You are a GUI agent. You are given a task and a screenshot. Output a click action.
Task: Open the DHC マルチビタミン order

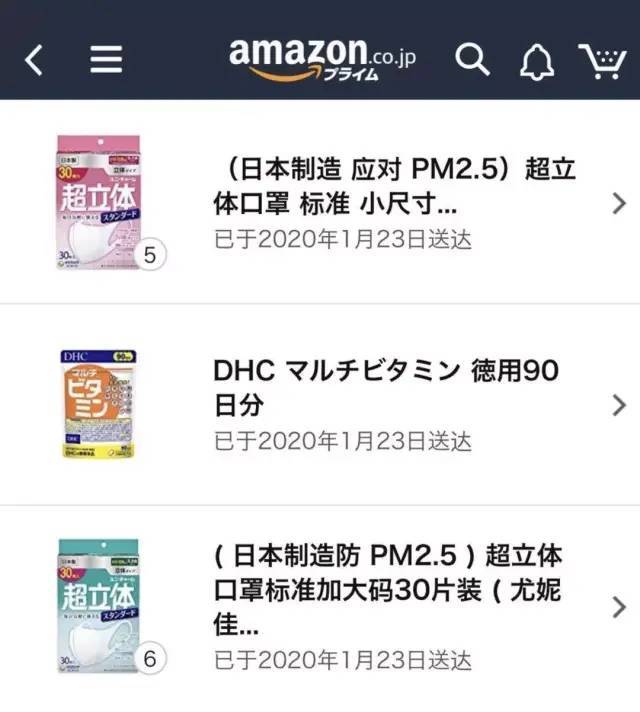pos(396,404)
